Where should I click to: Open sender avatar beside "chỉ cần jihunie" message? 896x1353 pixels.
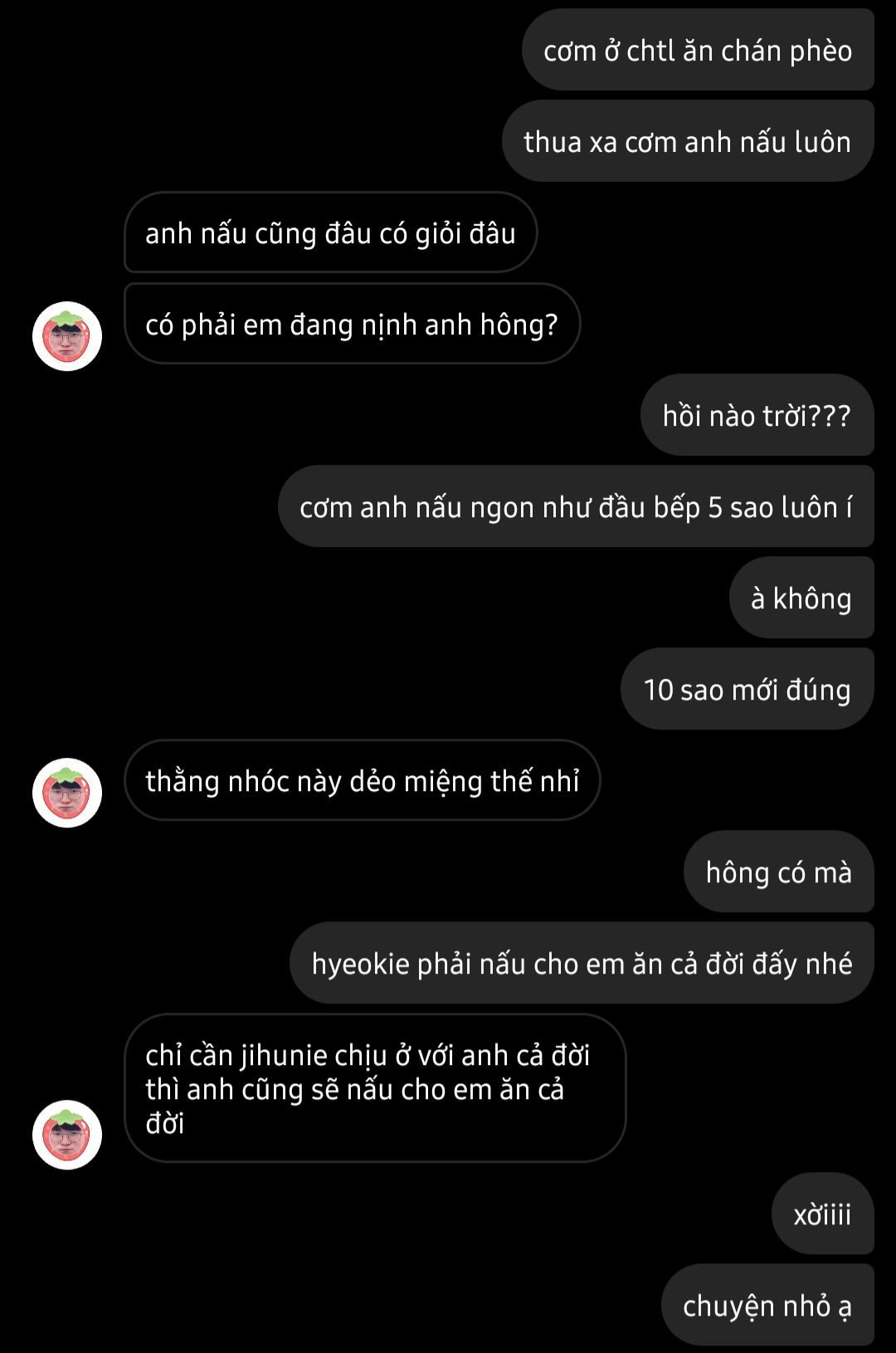pyautogui.click(x=67, y=1135)
